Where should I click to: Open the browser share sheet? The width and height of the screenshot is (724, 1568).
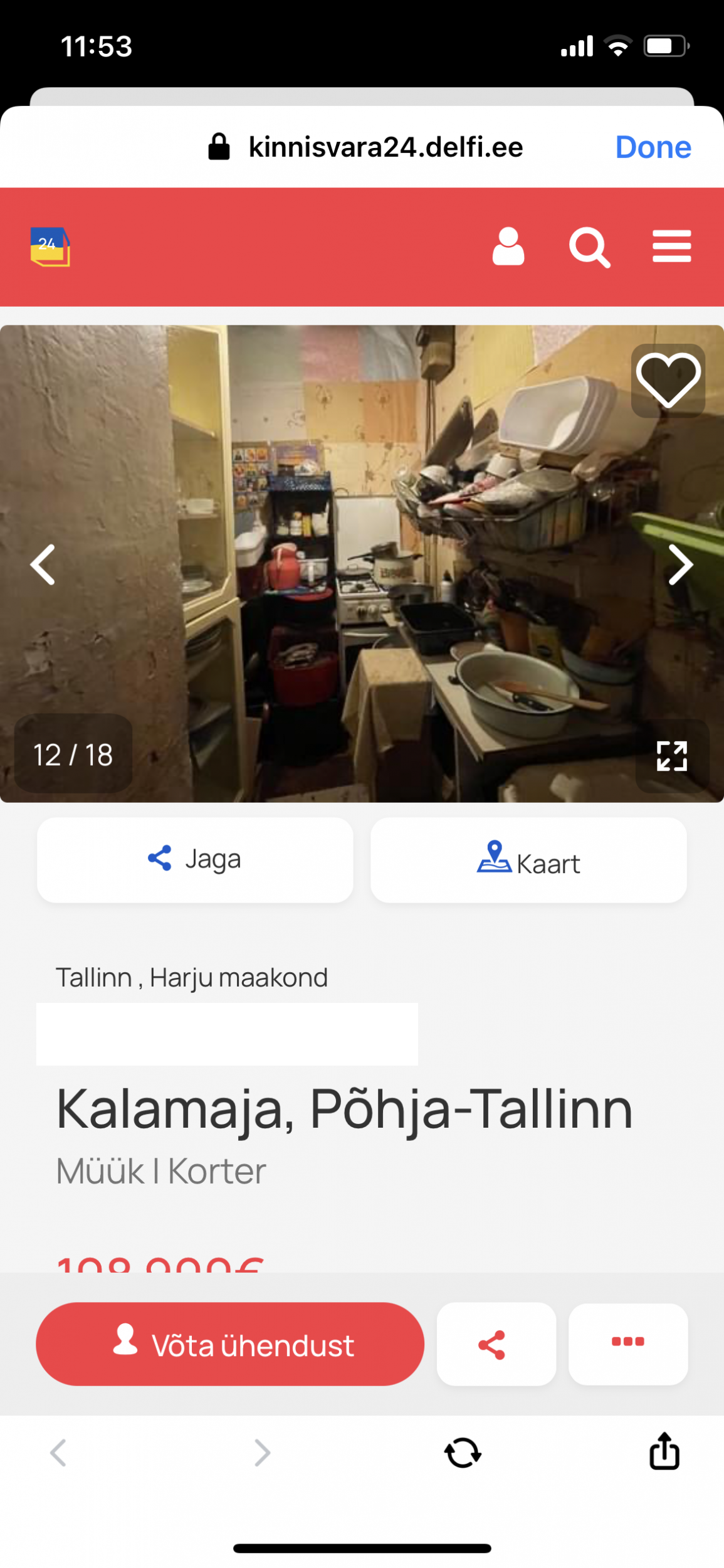tap(664, 1451)
